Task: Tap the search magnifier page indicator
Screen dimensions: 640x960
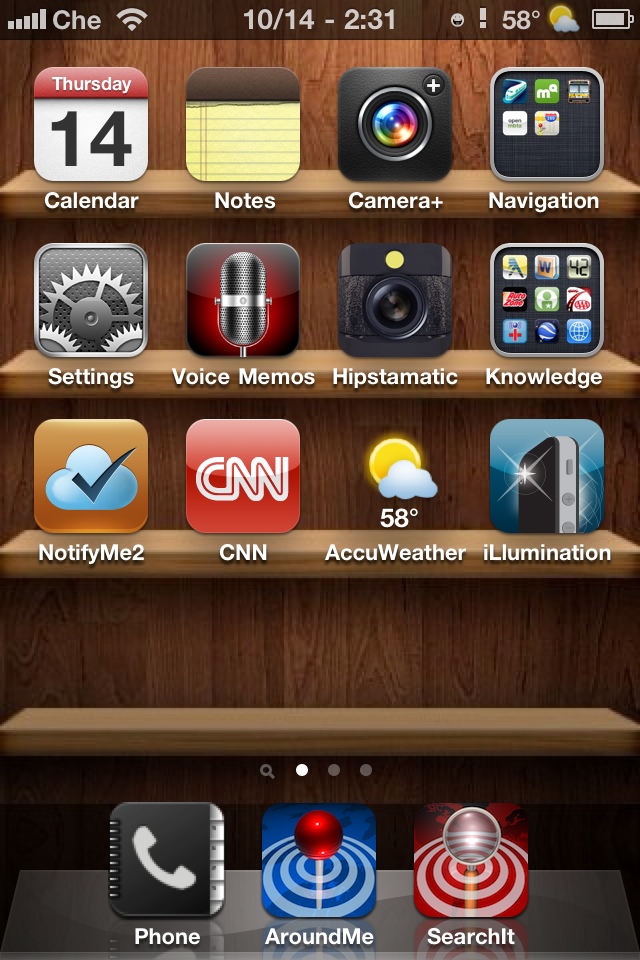Action: click(x=267, y=771)
